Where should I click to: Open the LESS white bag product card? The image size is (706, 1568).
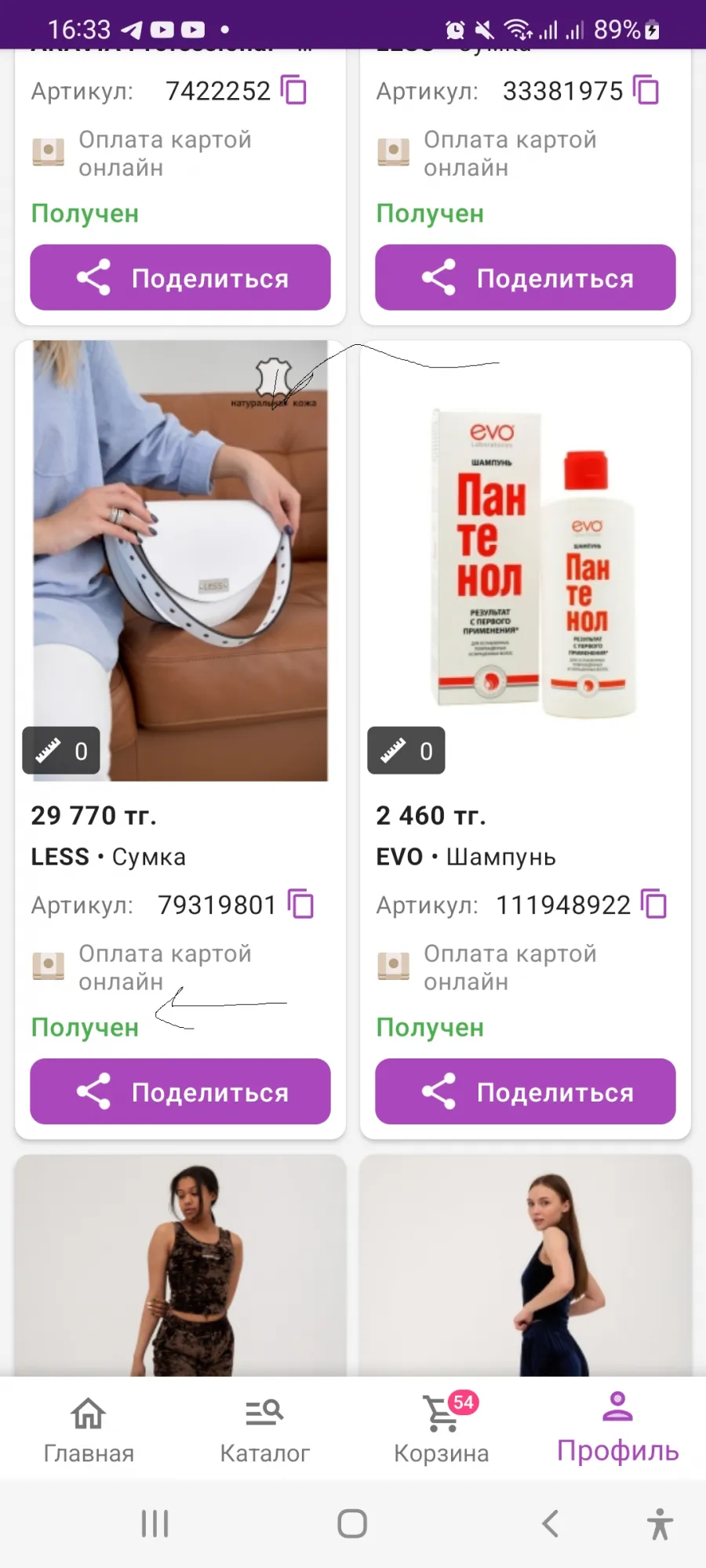tap(180, 561)
